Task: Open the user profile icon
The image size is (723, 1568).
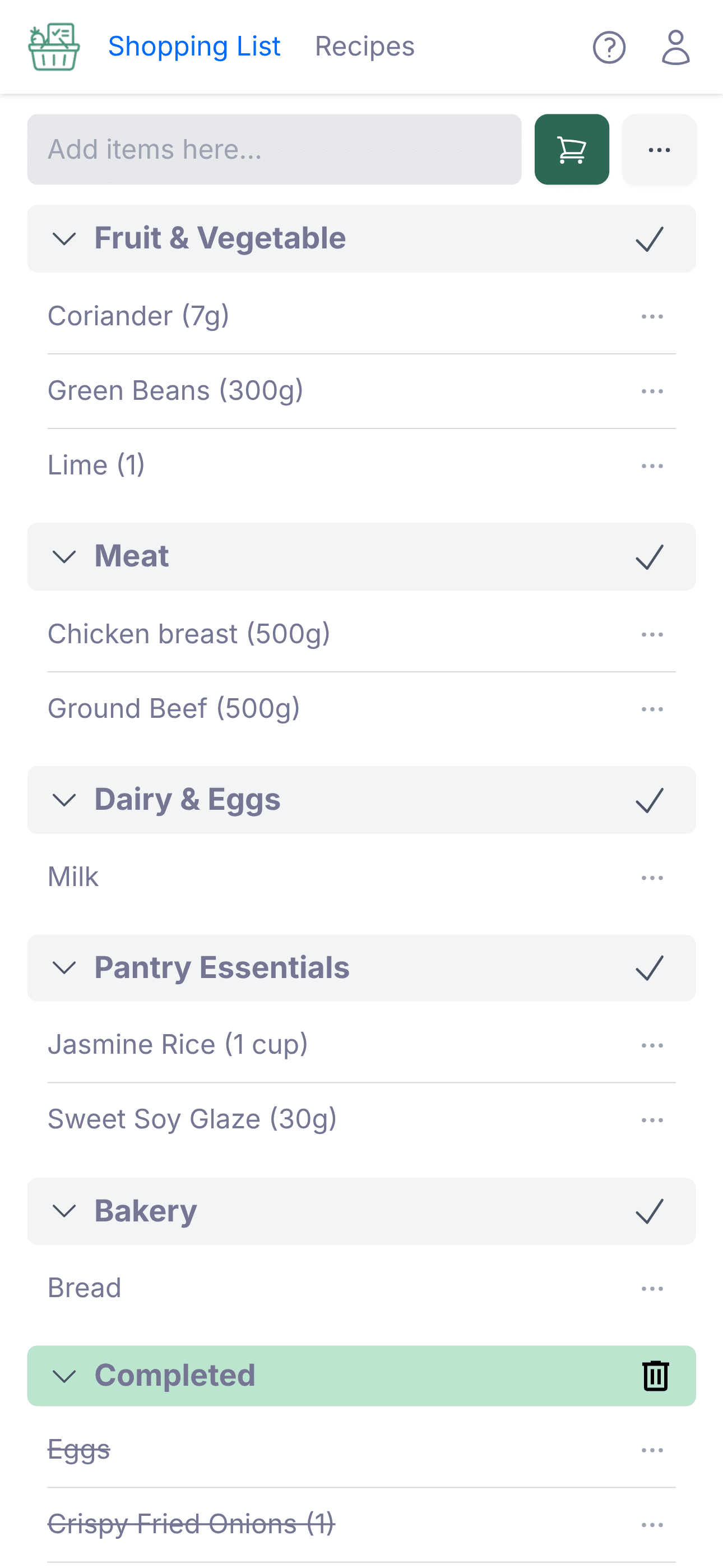Action: (675, 46)
